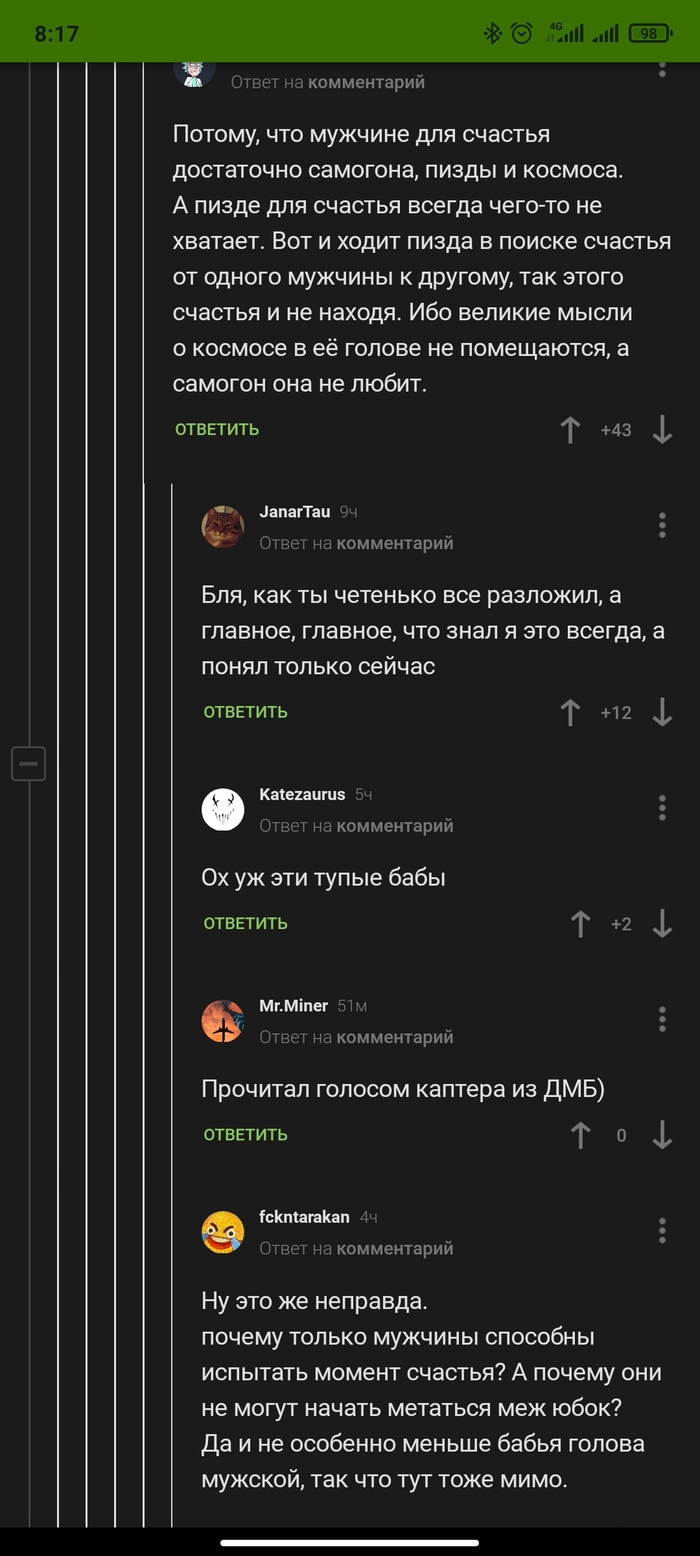
Task: Upvote JanarTau's comment
Action: click(570, 712)
